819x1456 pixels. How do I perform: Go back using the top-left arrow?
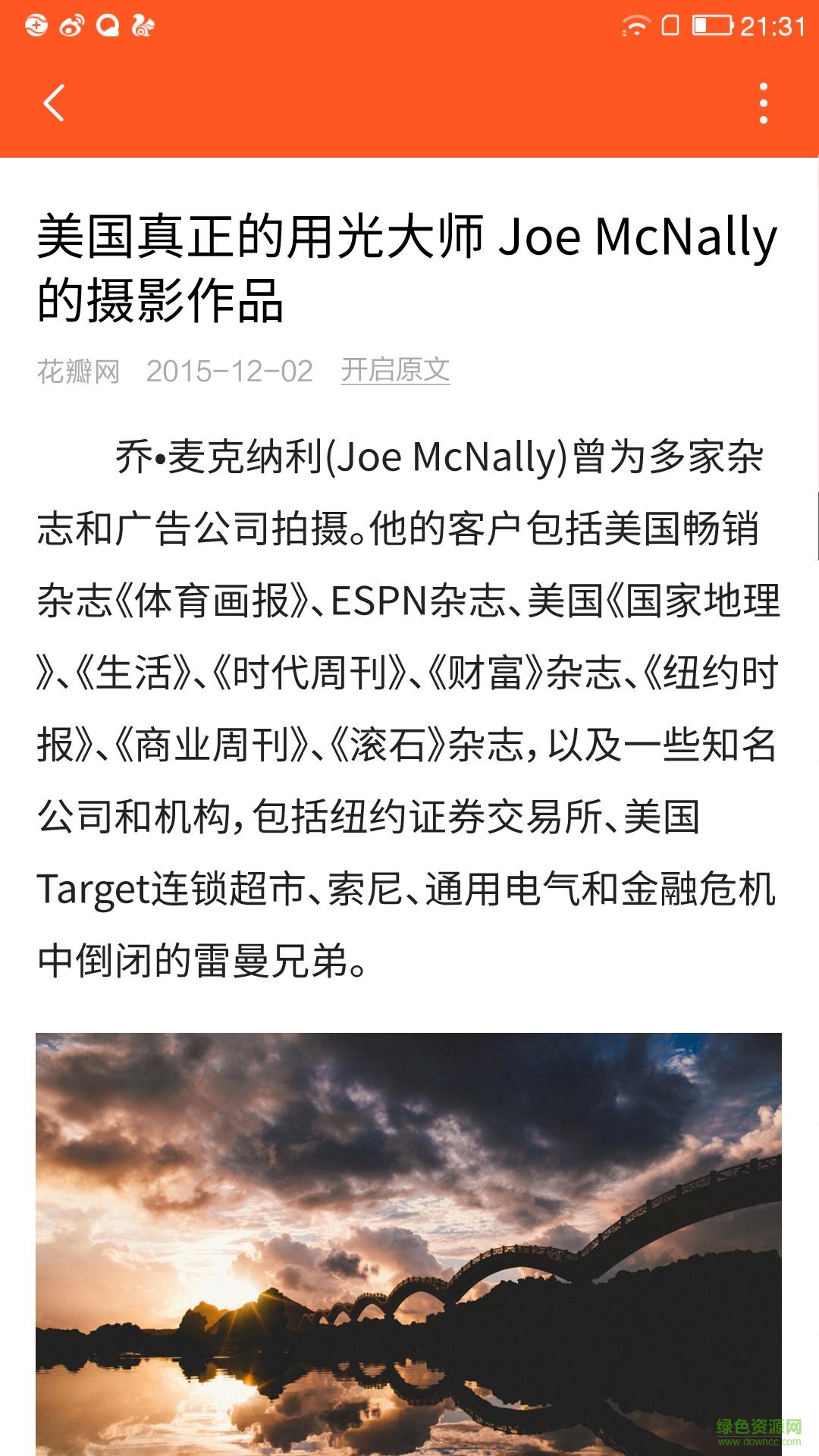pos(54,102)
